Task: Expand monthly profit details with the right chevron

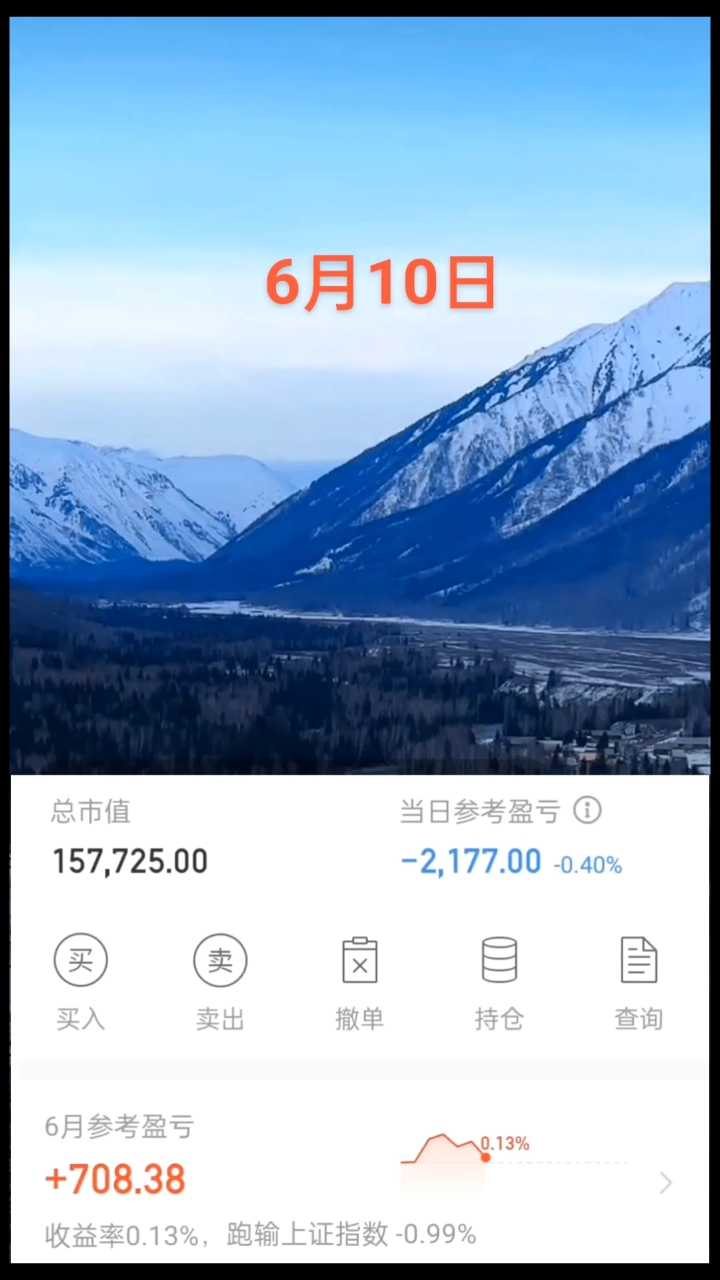Action: point(666,1183)
